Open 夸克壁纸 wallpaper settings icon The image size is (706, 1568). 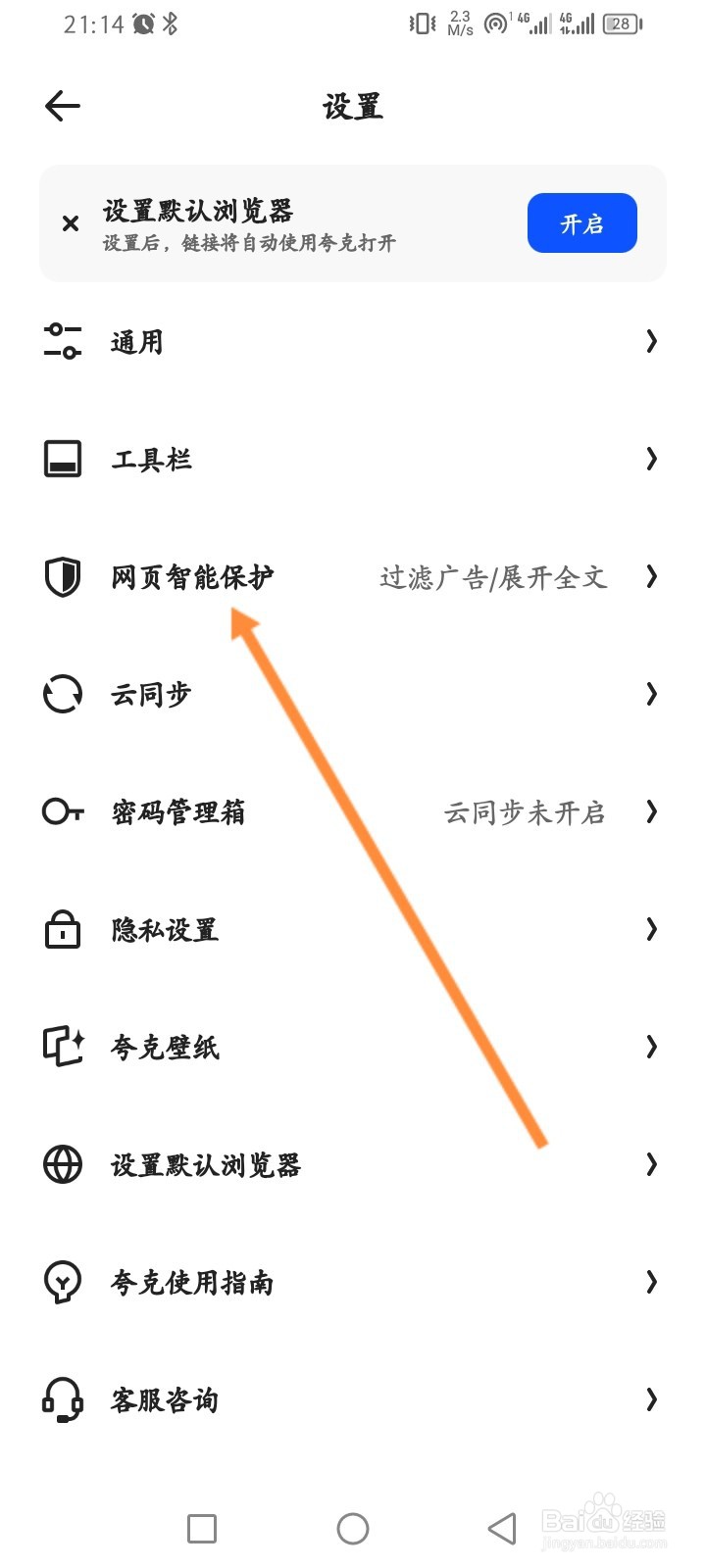61,1047
